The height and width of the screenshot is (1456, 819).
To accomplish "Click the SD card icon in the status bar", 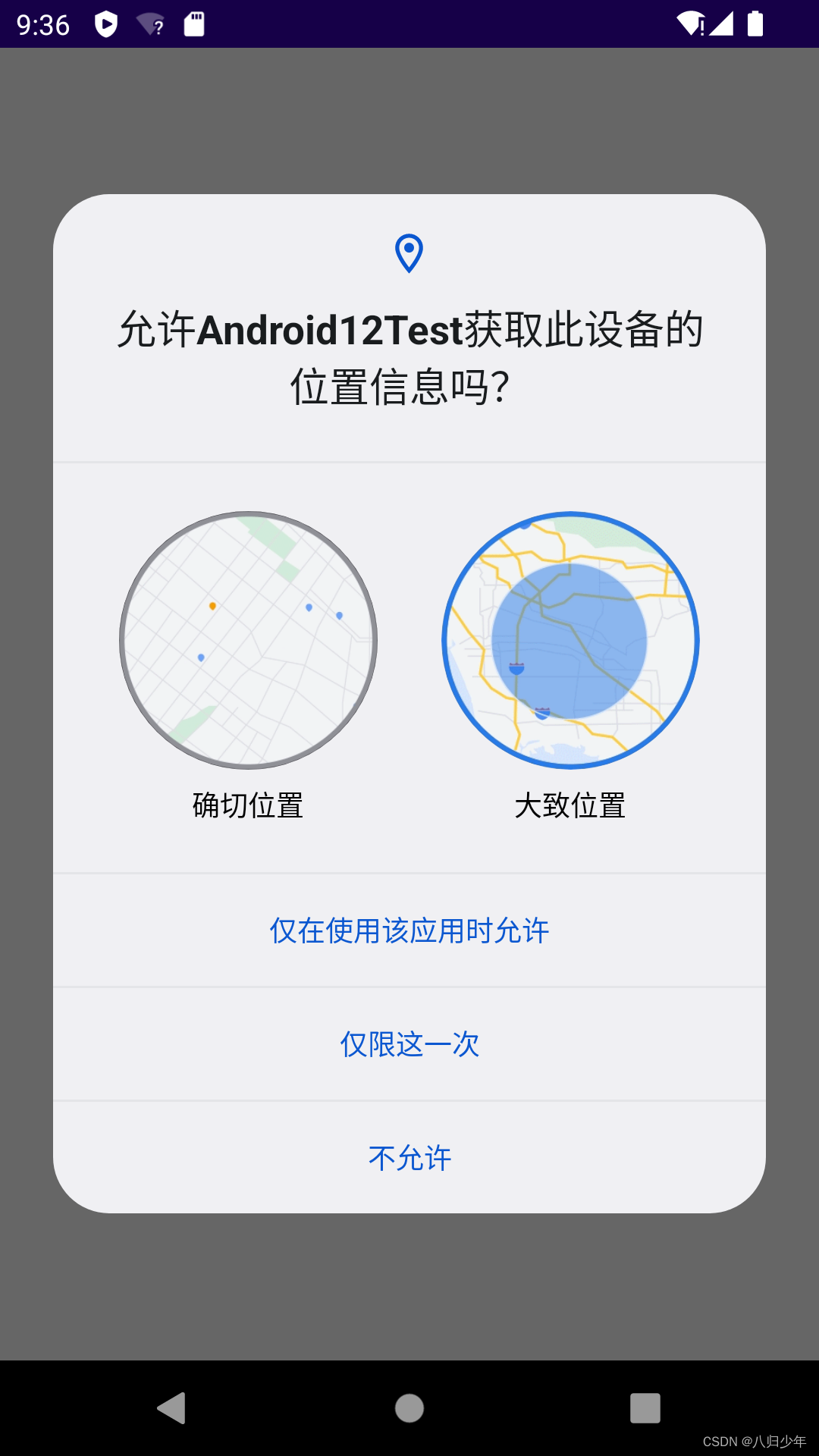I will point(196,23).
